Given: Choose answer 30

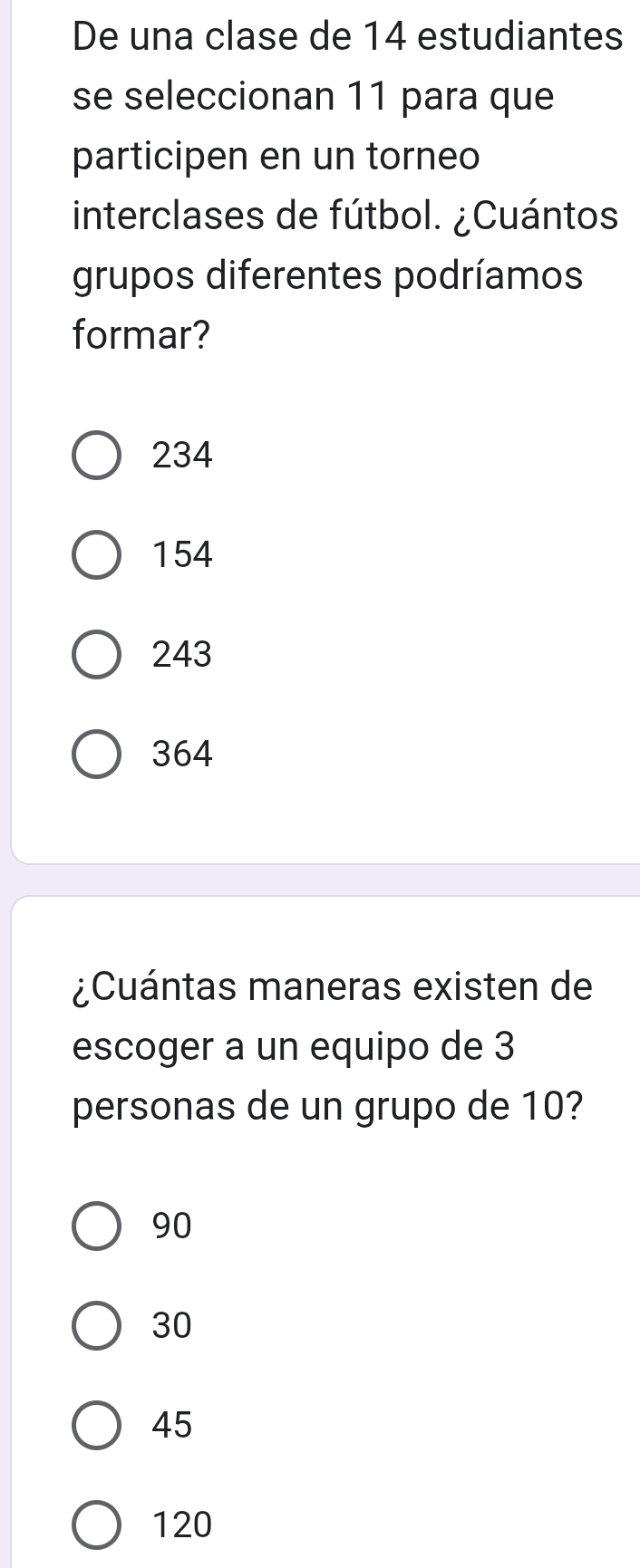Looking at the screenshot, I should [x=95, y=1325].
